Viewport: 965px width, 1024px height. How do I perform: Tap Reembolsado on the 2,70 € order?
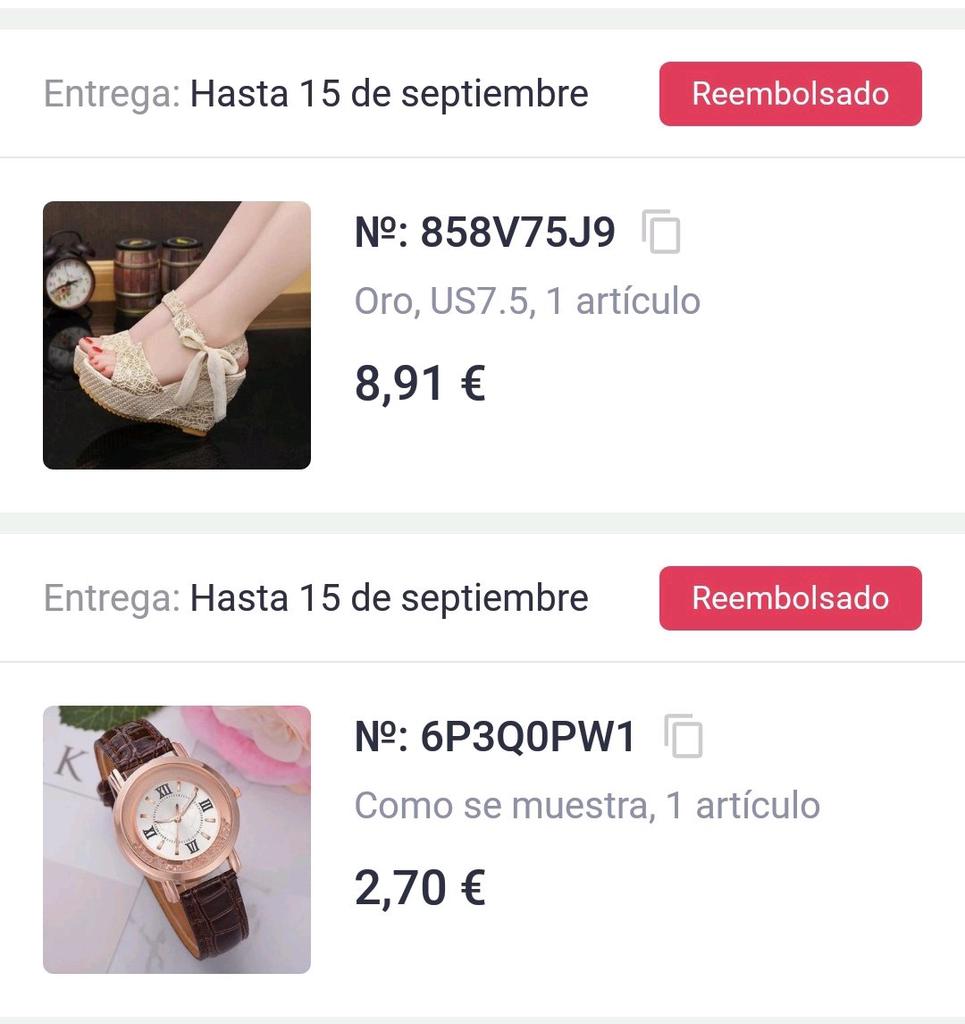pyautogui.click(x=790, y=598)
